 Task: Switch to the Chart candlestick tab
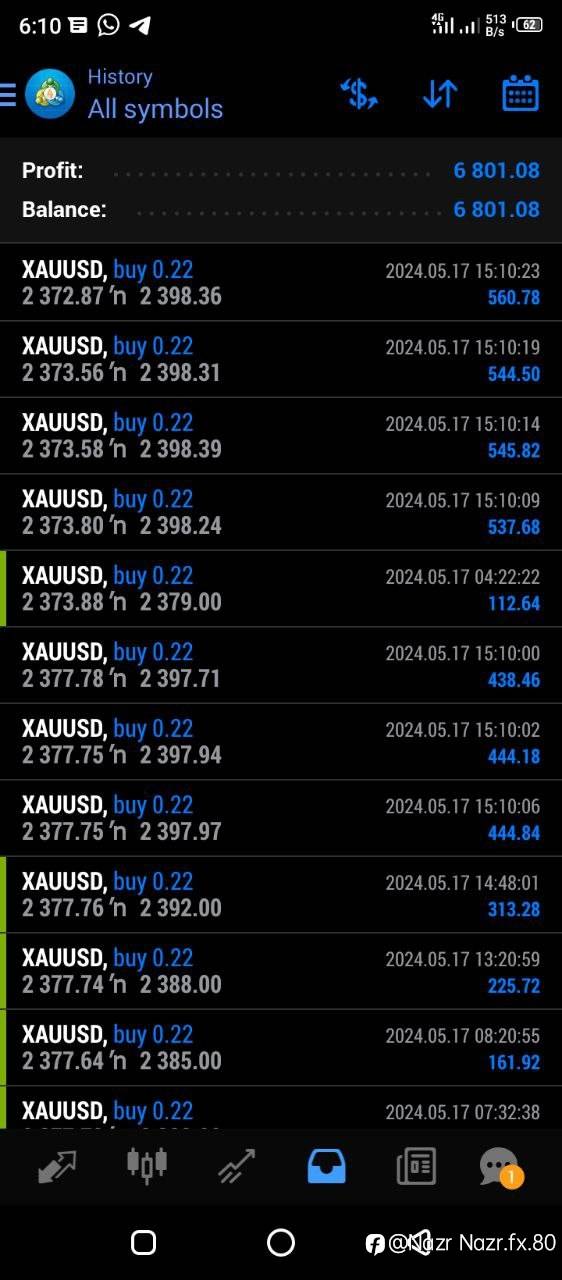click(x=147, y=1164)
